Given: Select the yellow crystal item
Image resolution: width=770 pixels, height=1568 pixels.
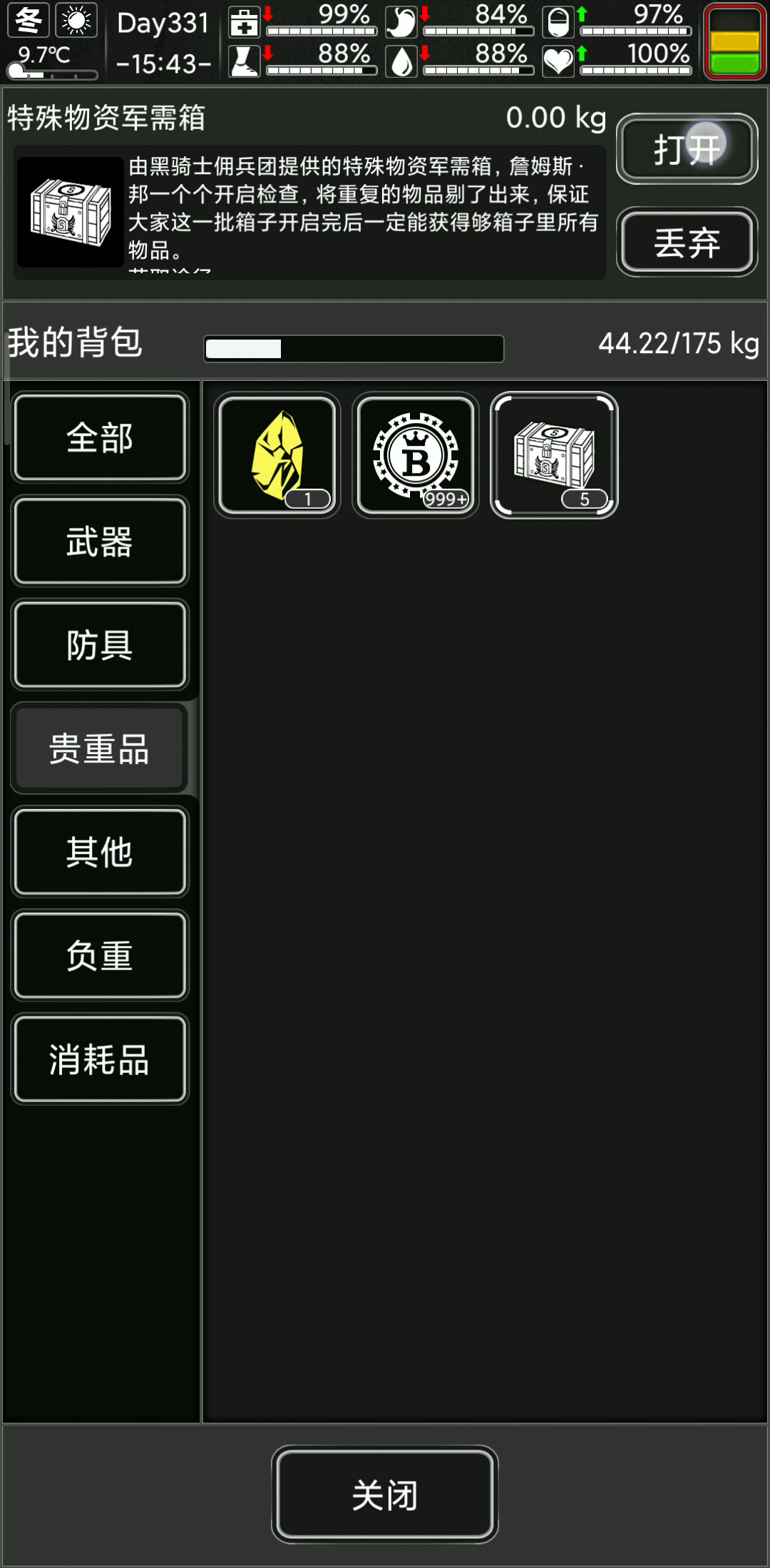Looking at the screenshot, I should (x=277, y=455).
